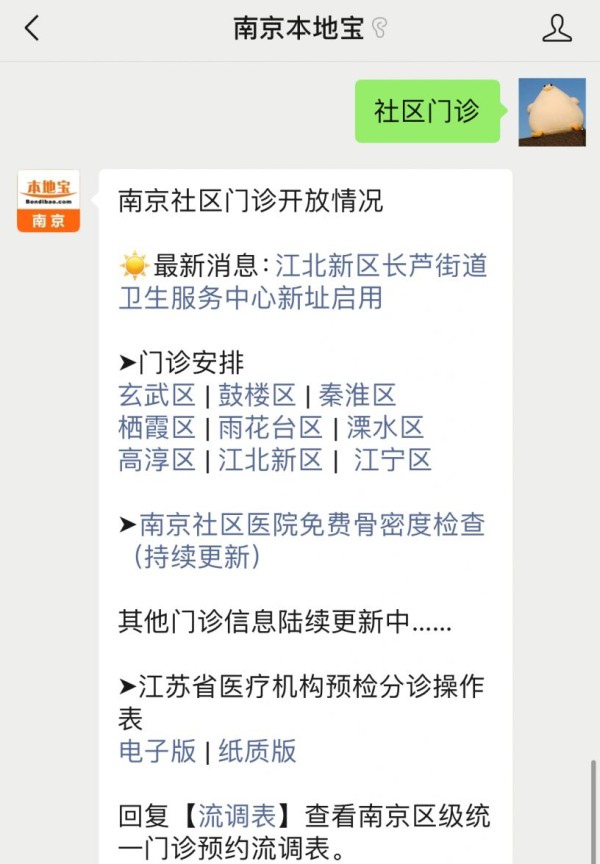Tap my own avatar beside the message
Image resolution: width=600 pixels, height=864 pixels.
coord(551,111)
